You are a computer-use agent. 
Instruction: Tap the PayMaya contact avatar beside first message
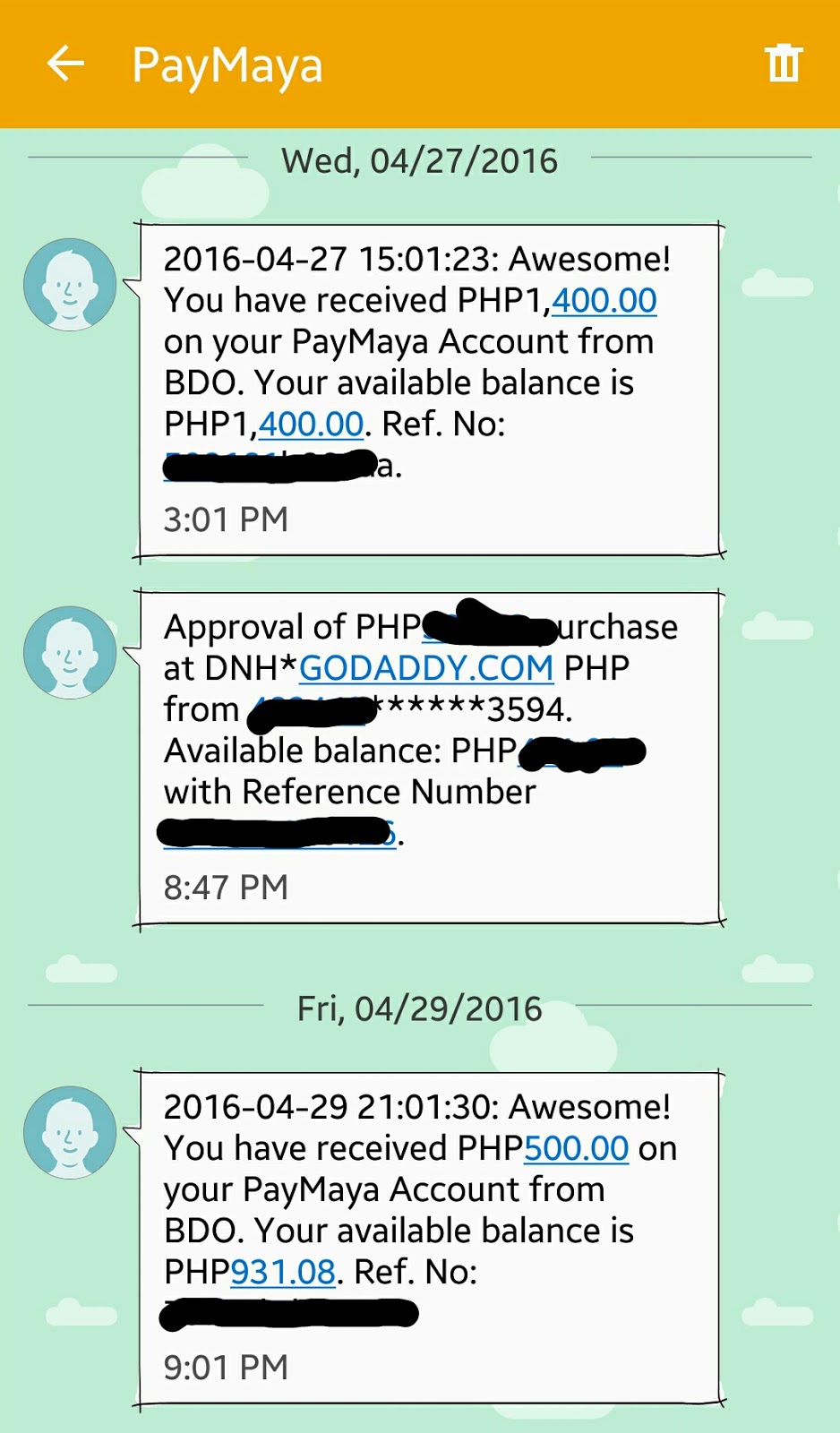(x=70, y=284)
